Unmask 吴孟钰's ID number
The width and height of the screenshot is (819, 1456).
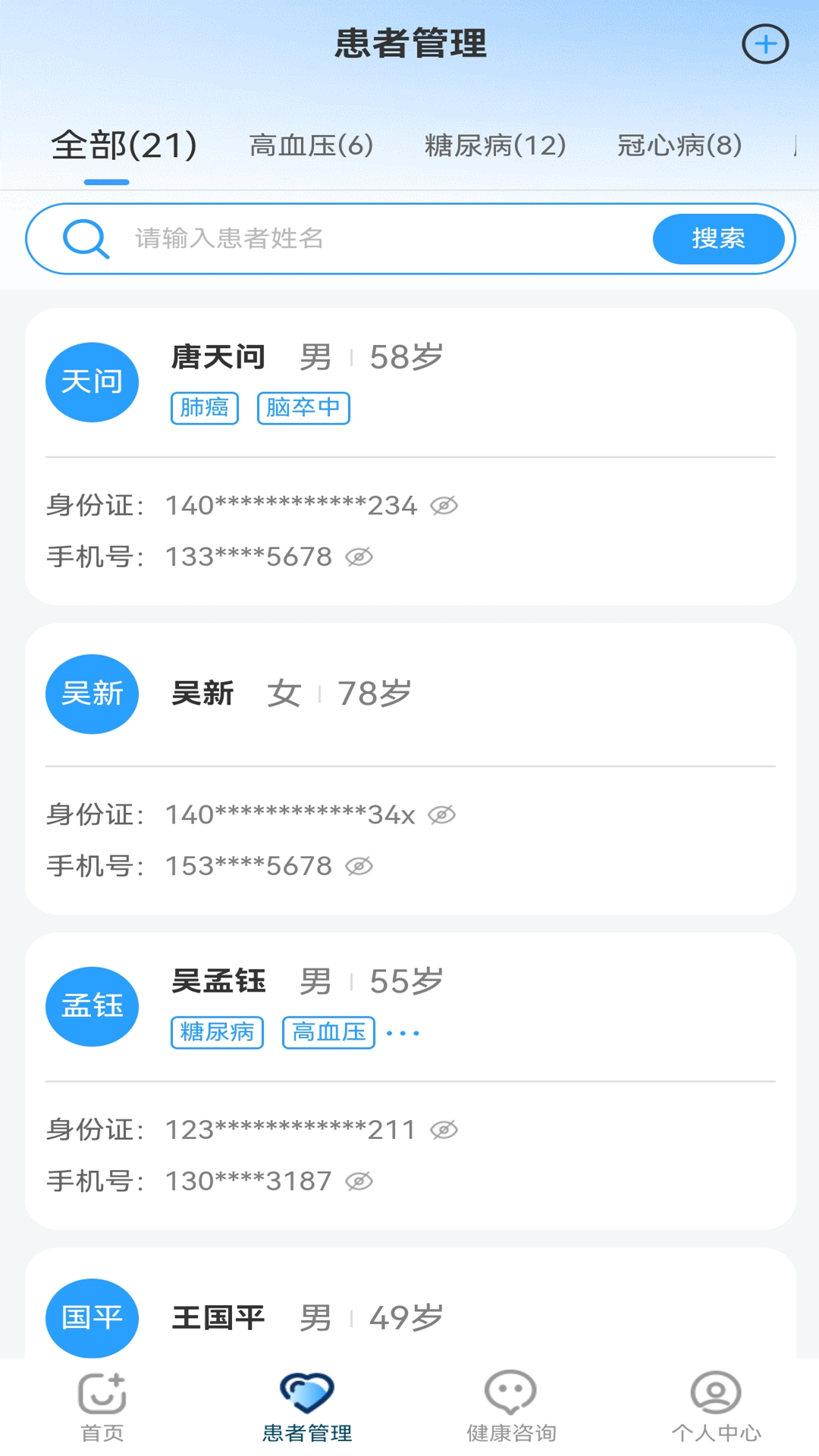444,1130
